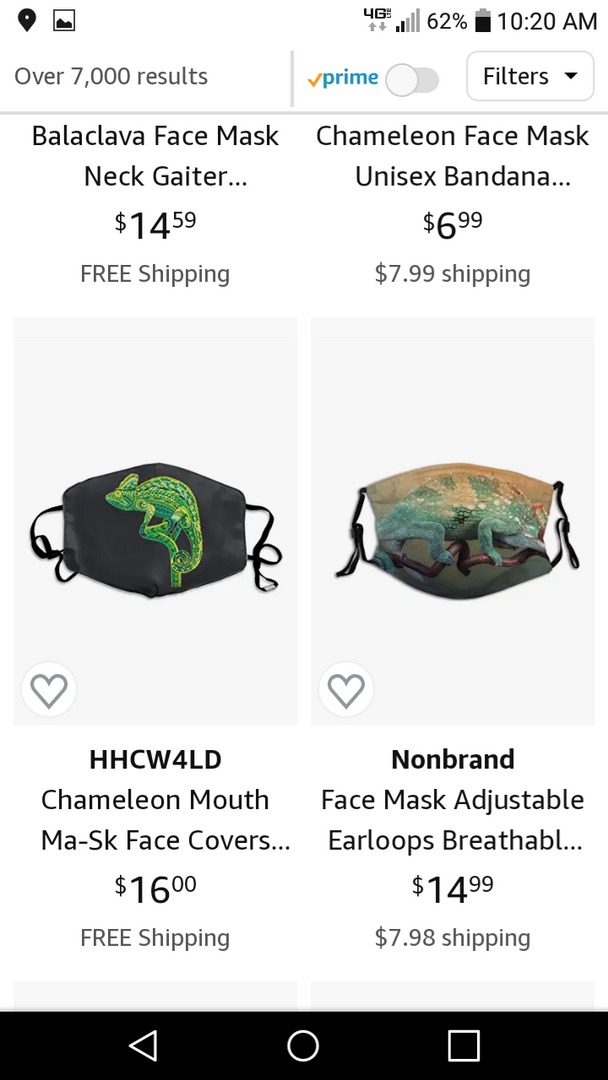Open Balaclava Face Mask Neck Gaiter listing
This screenshot has width=608, height=1080.
pos(155,156)
